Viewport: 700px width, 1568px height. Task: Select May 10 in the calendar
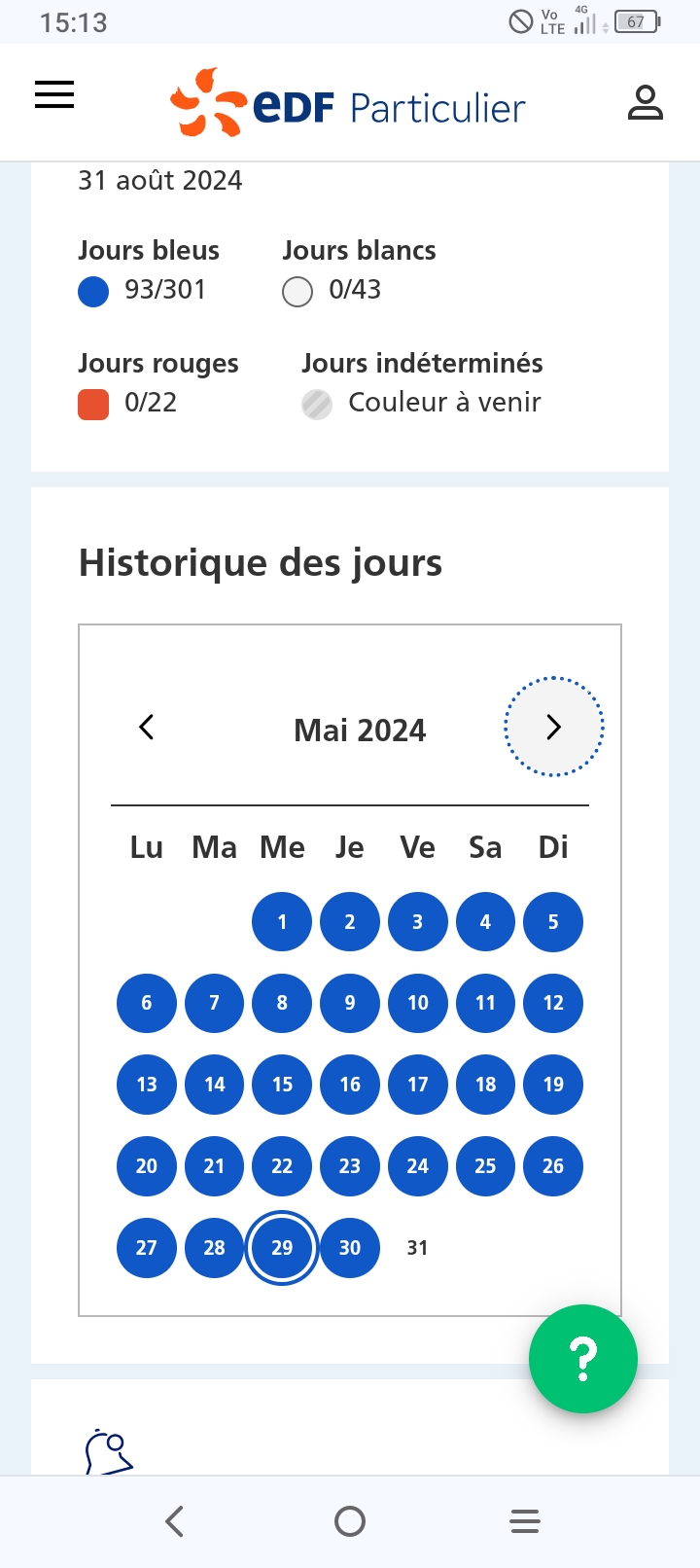pos(418,1003)
